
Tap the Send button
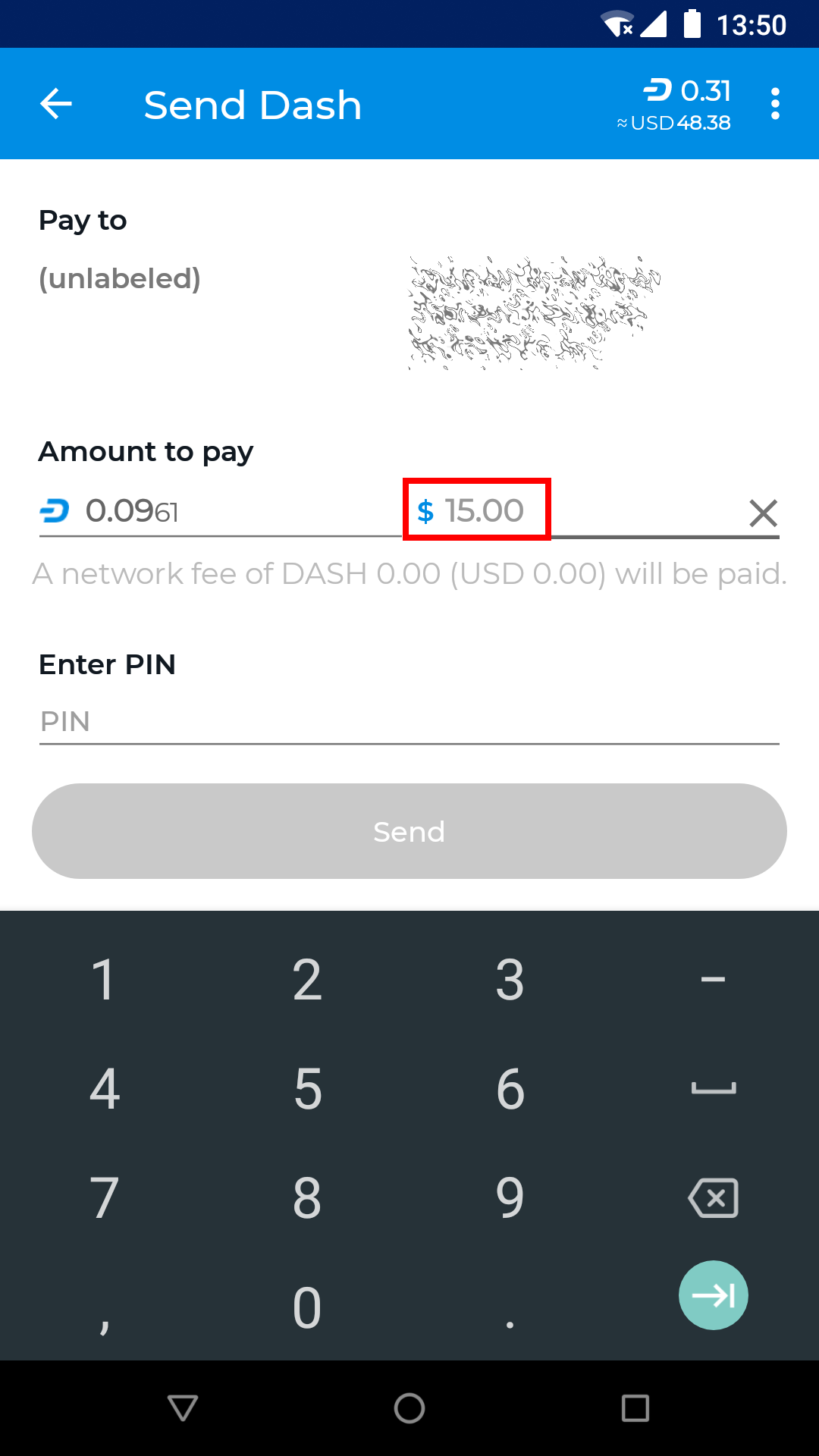(x=409, y=831)
